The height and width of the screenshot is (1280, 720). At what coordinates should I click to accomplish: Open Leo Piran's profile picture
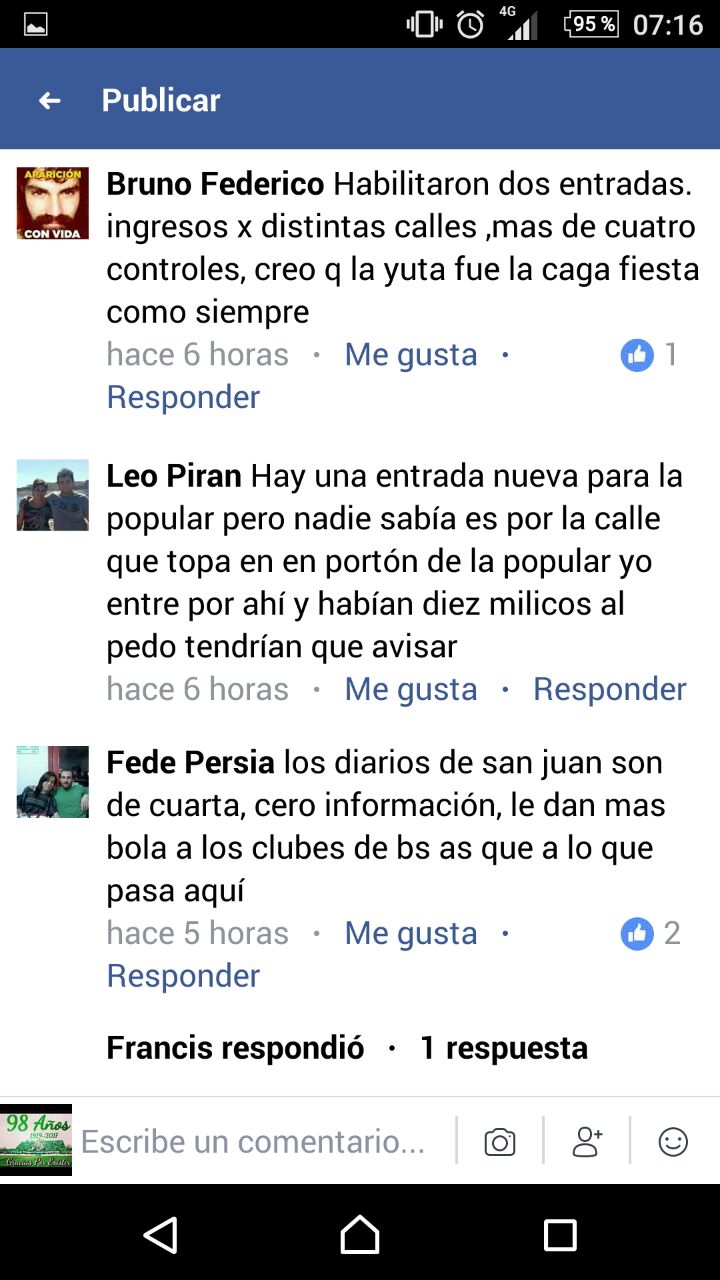pyautogui.click(x=53, y=497)
